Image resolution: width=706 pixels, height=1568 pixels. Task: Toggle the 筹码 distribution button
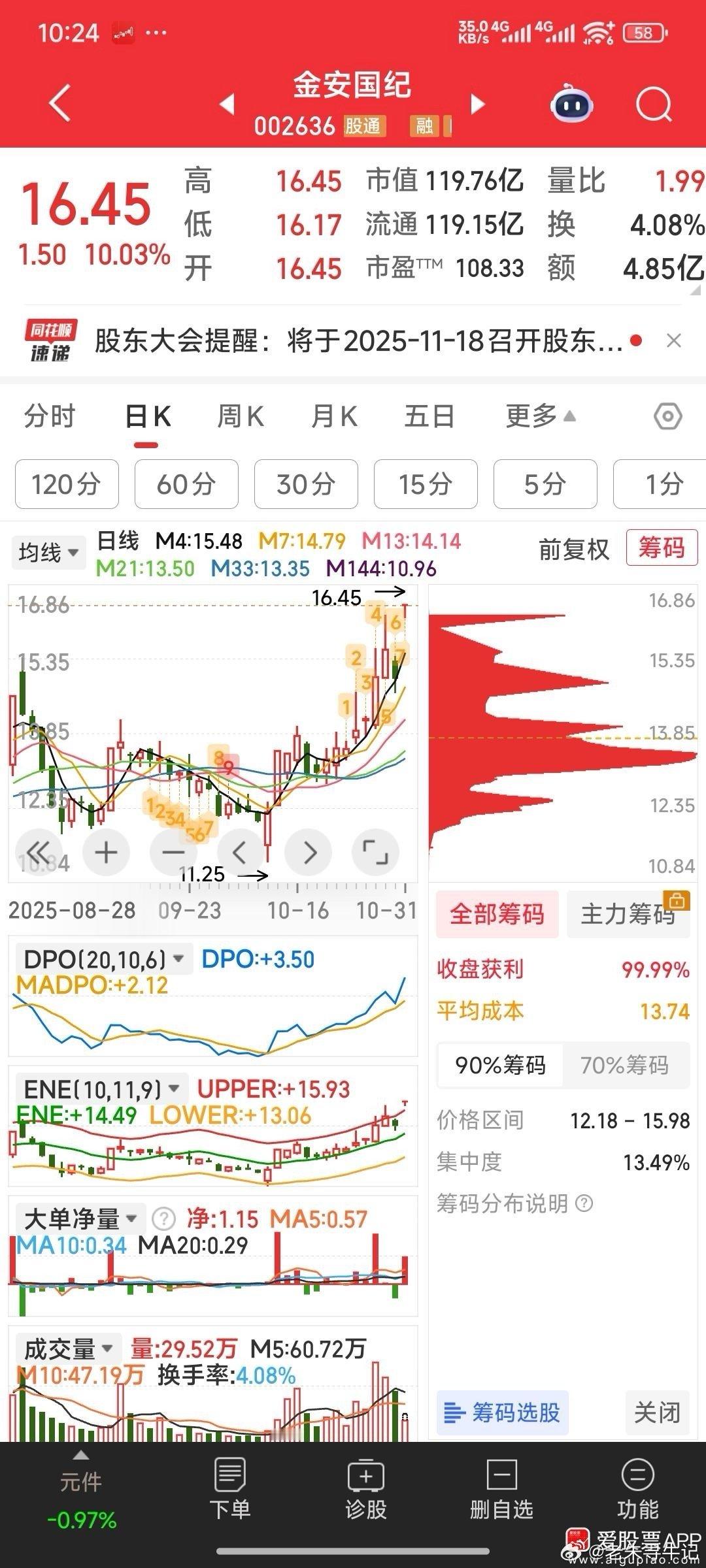tap(662, 547)
